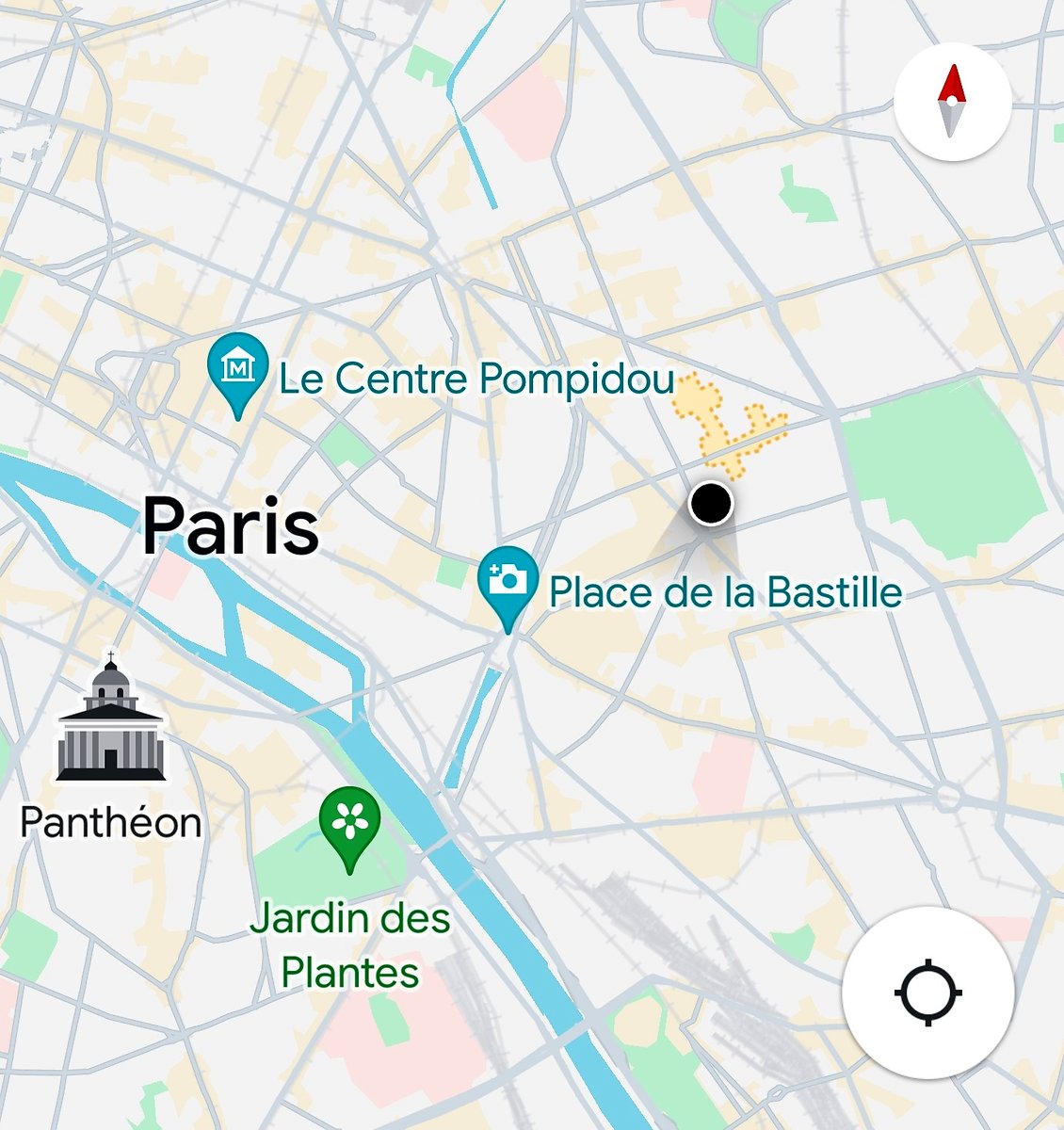This screenshot has height=1130, width=1064.
Task: Tap the compass to reset map orientation
Action: (952, 101)
